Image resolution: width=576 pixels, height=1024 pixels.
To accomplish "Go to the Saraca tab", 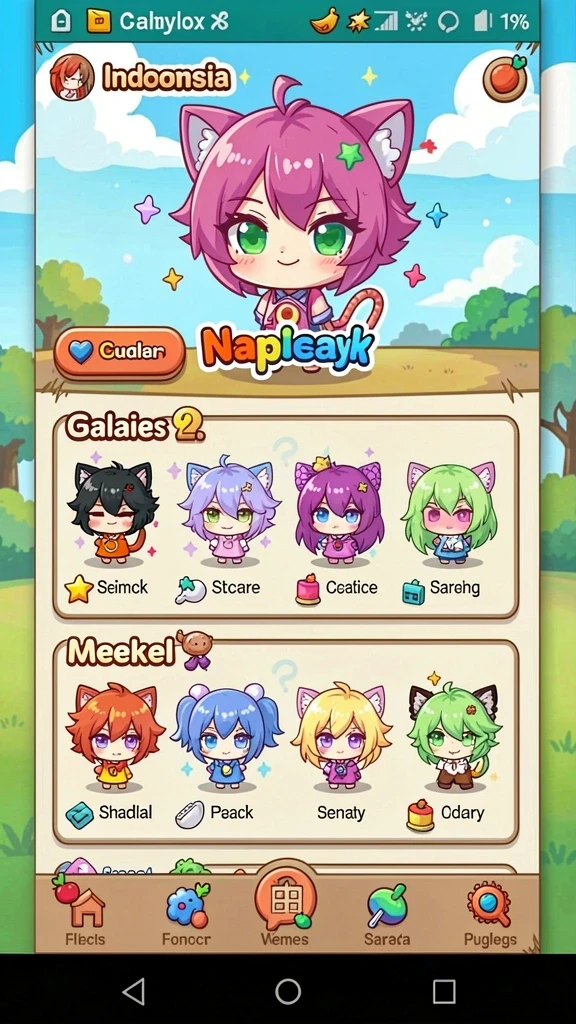I will click(387, 914).
